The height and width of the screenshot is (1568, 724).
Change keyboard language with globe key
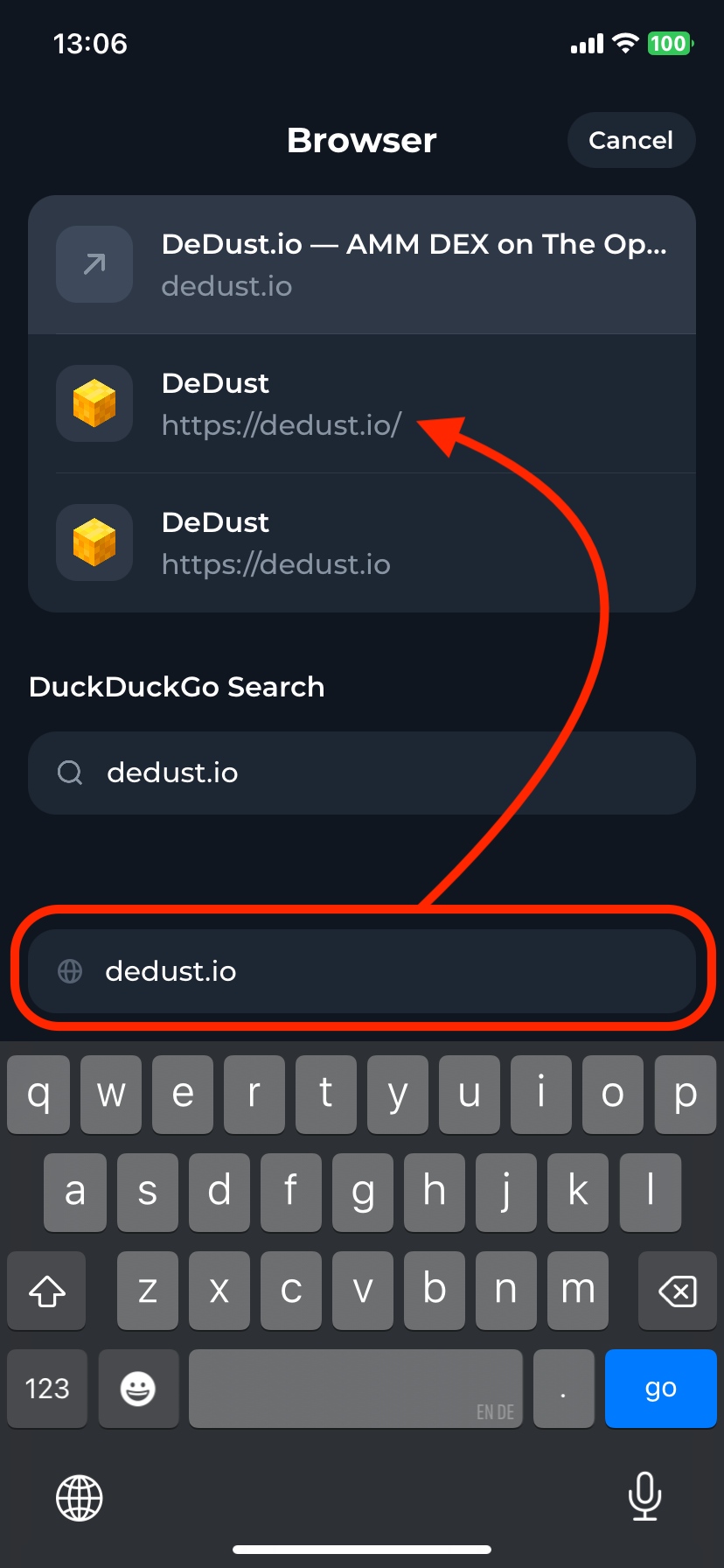click(80, 1497)
